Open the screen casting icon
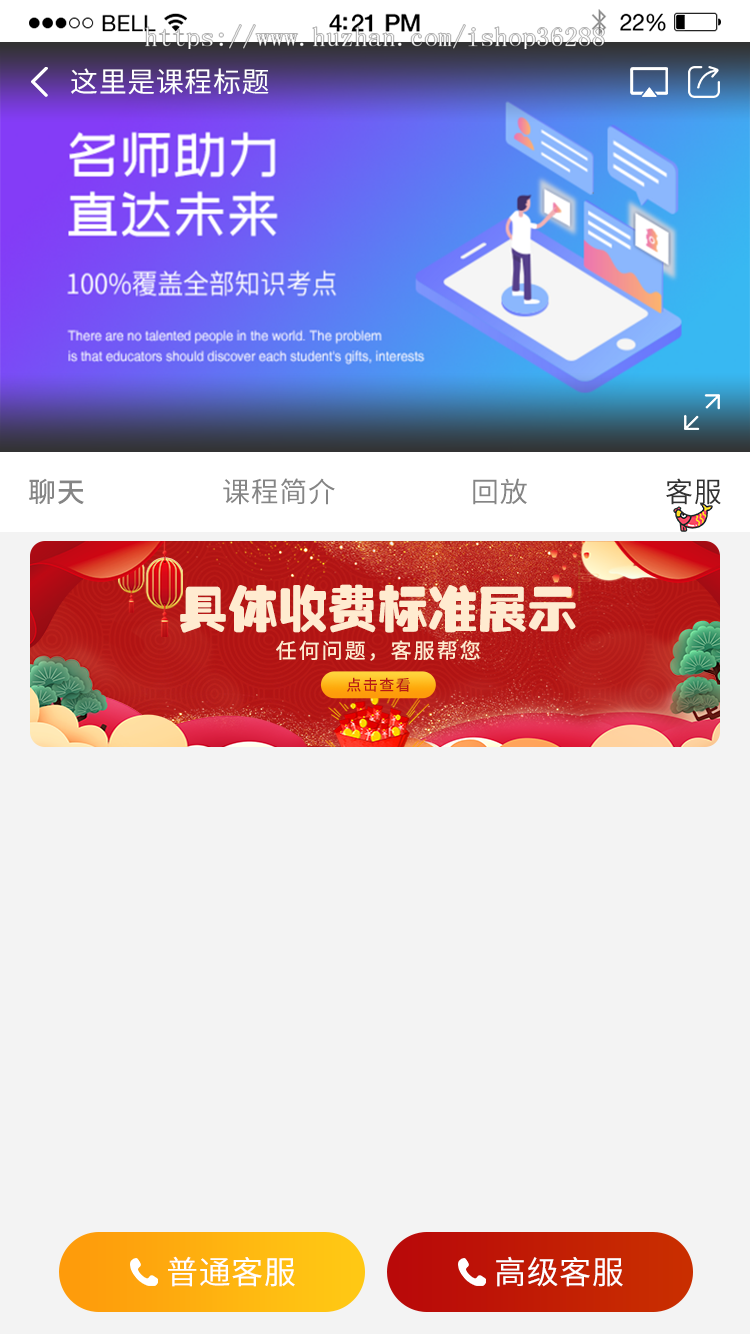 click(648, 82)
